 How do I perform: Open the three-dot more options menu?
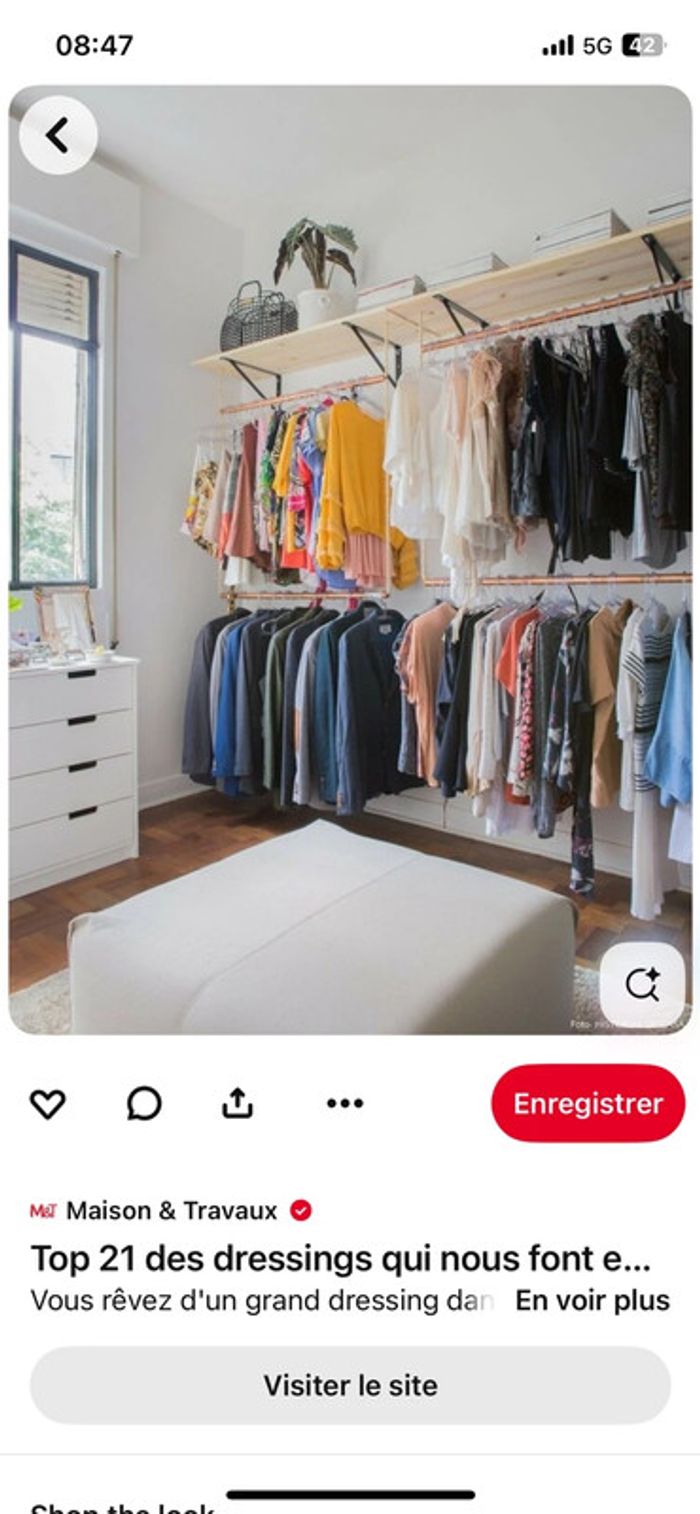pyautogui.click(x=345, y=1103)
